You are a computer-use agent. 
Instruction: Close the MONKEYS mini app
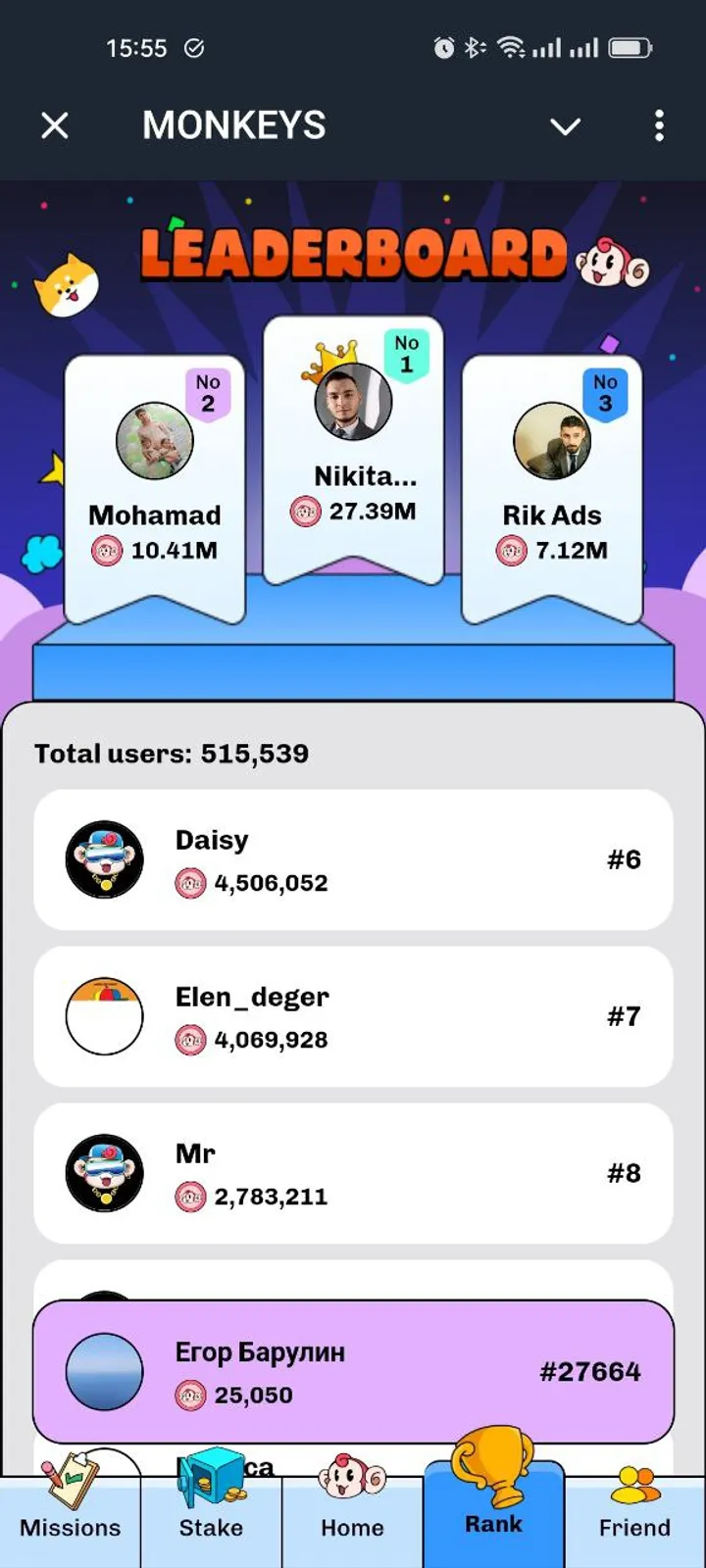55,125
